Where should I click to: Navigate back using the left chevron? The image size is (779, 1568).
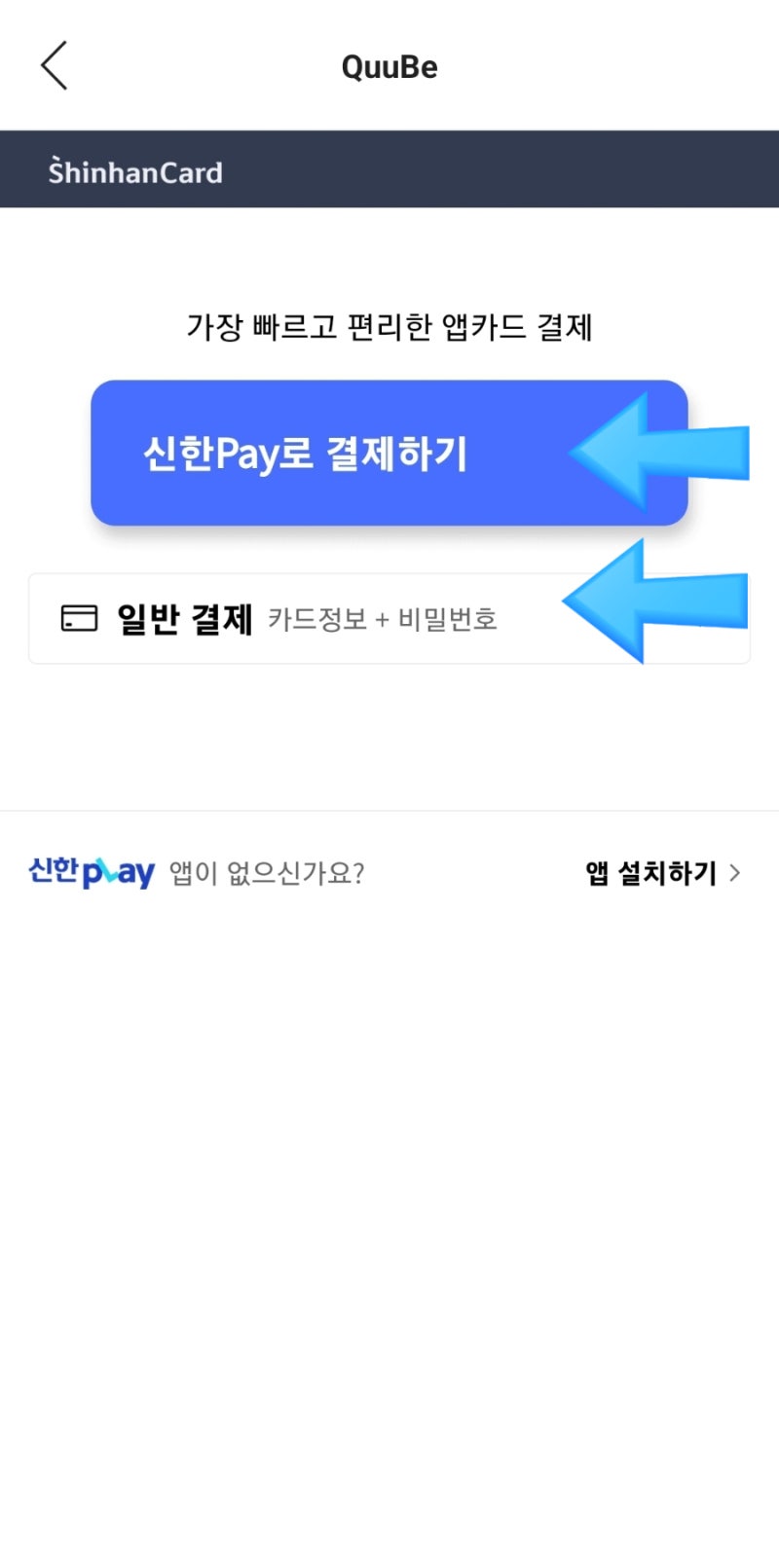54,64
